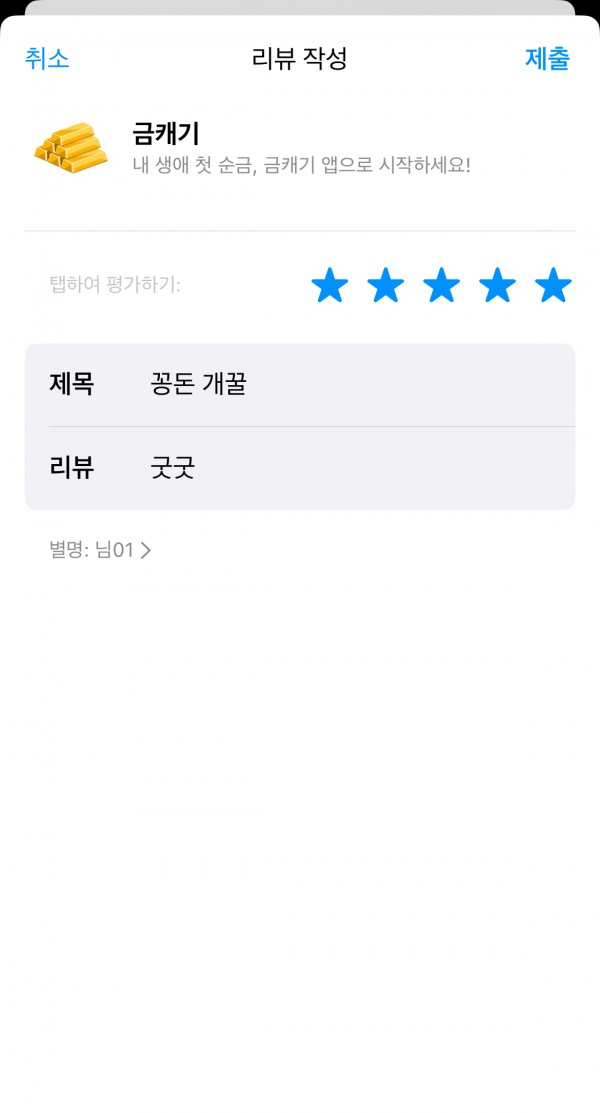Image resolution: width=600 pixels, height=1113 pixels.
Task: Give a five-star rating
Action: [x=553, y=285]
